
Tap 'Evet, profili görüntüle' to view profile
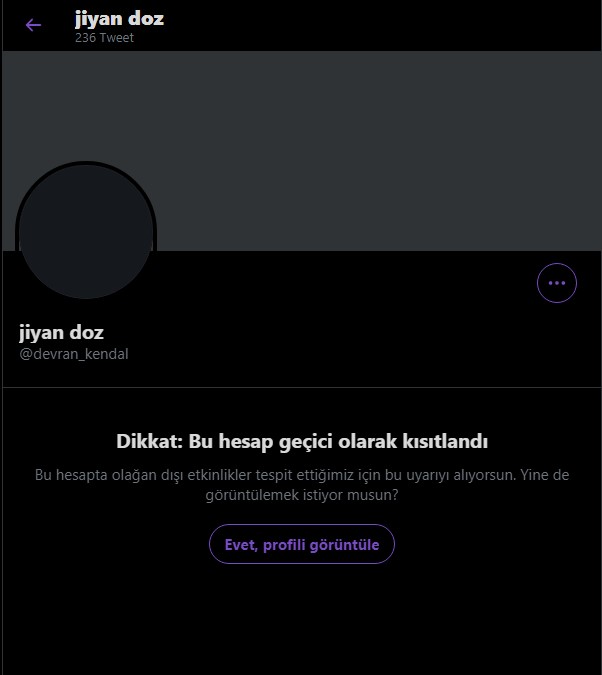(302, 544)
